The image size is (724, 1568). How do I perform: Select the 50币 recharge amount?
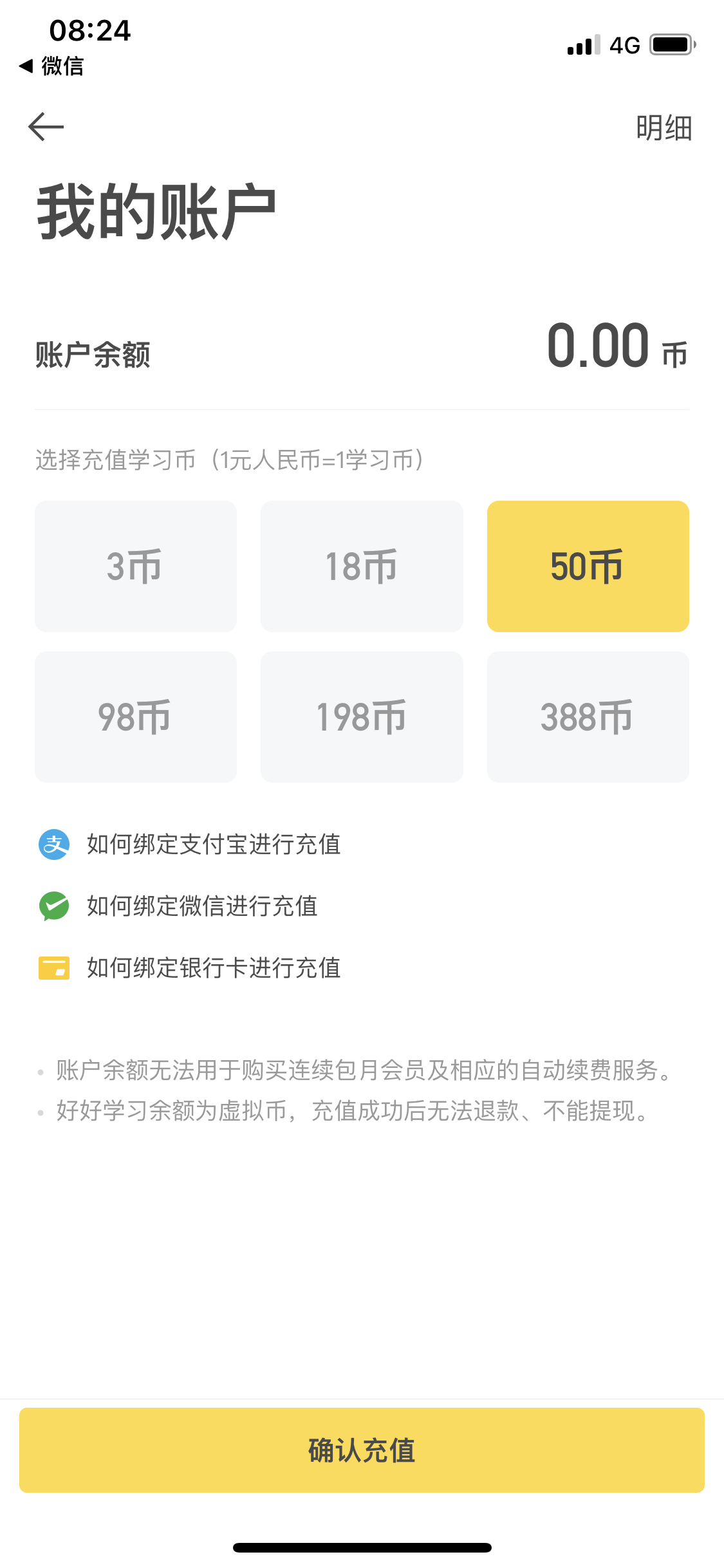point(588,566)
